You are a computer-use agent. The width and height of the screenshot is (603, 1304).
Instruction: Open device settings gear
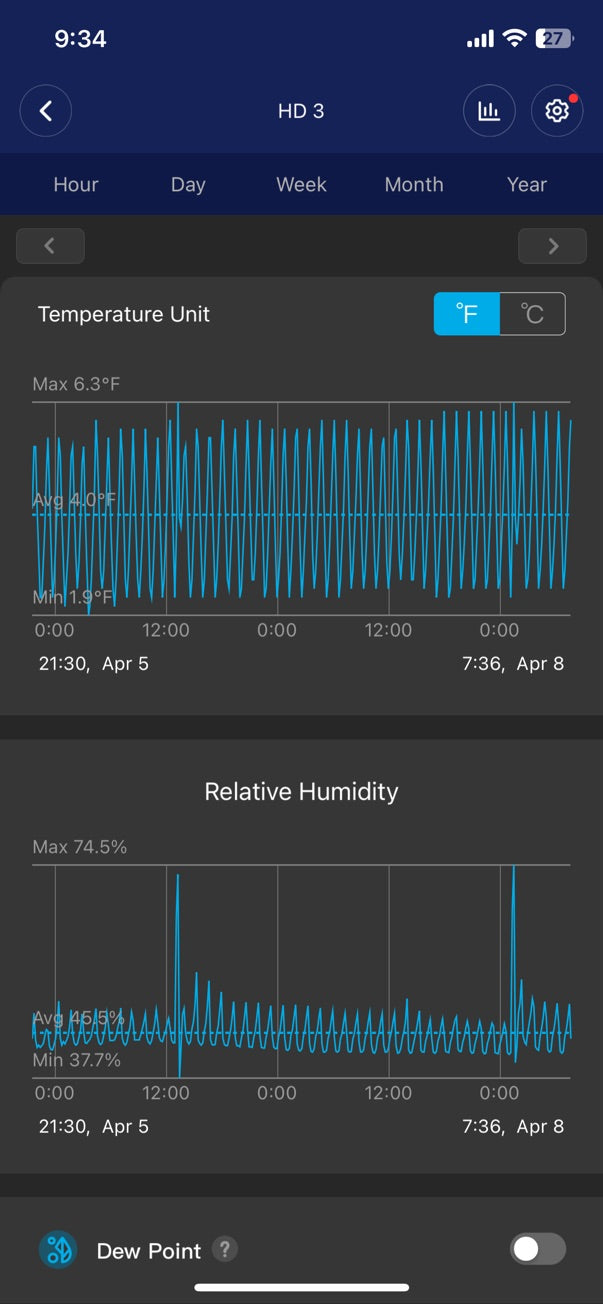[x=557, y=111]
